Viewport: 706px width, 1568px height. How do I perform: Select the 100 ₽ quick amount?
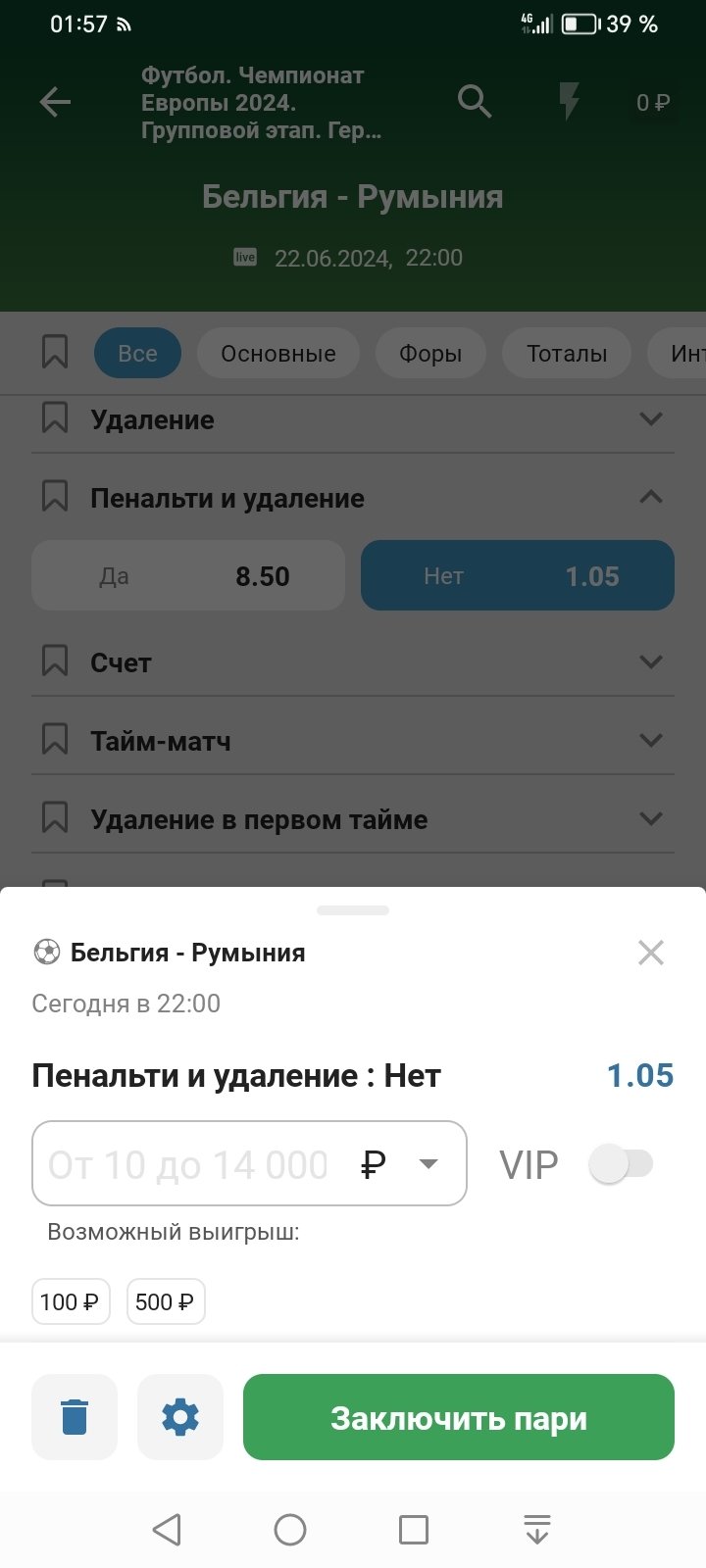tap(71, 1301)
